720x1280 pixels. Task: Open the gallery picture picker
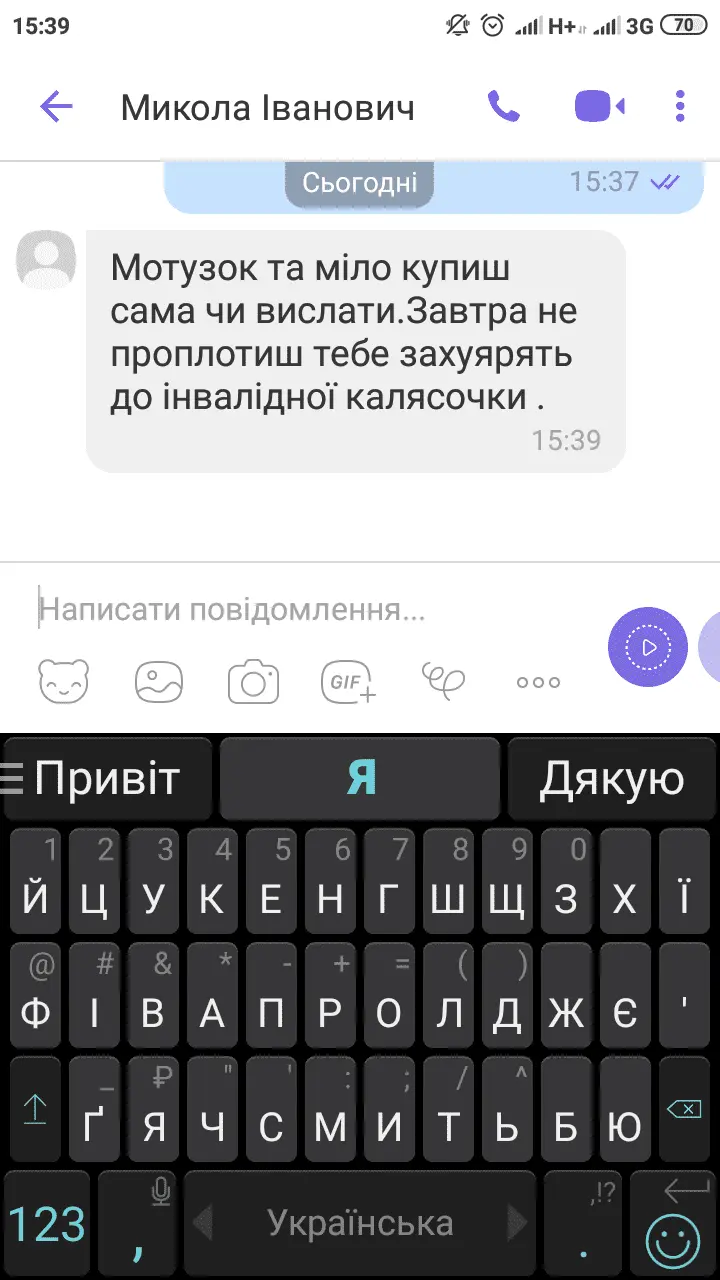pos(159,682)
